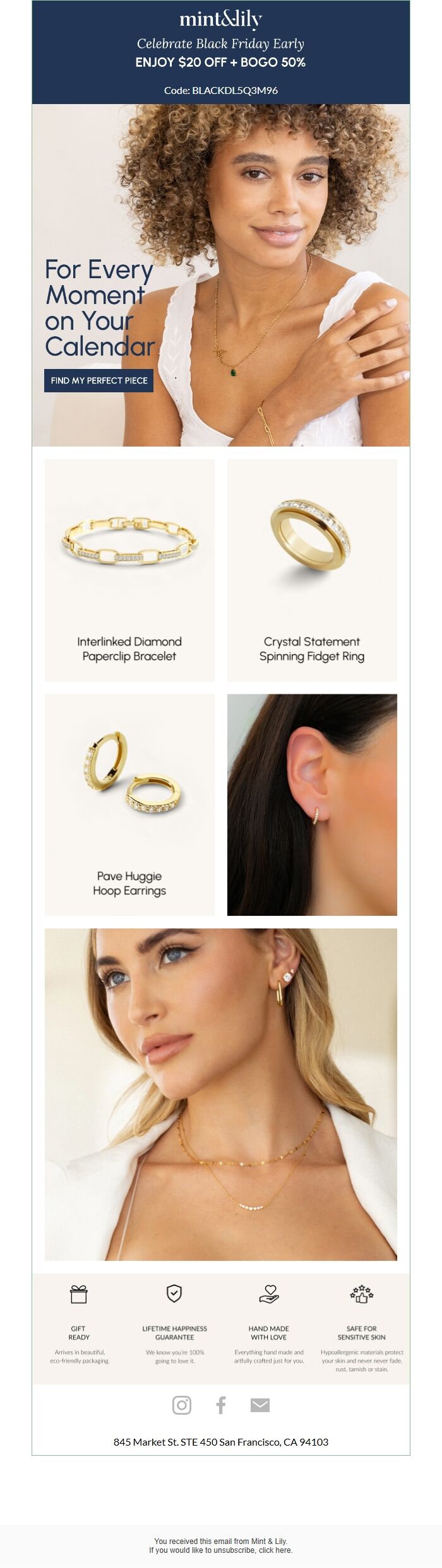Tap the email envelope icon
This screenshot has width=442, height=1568.
tap(260, 1405)
